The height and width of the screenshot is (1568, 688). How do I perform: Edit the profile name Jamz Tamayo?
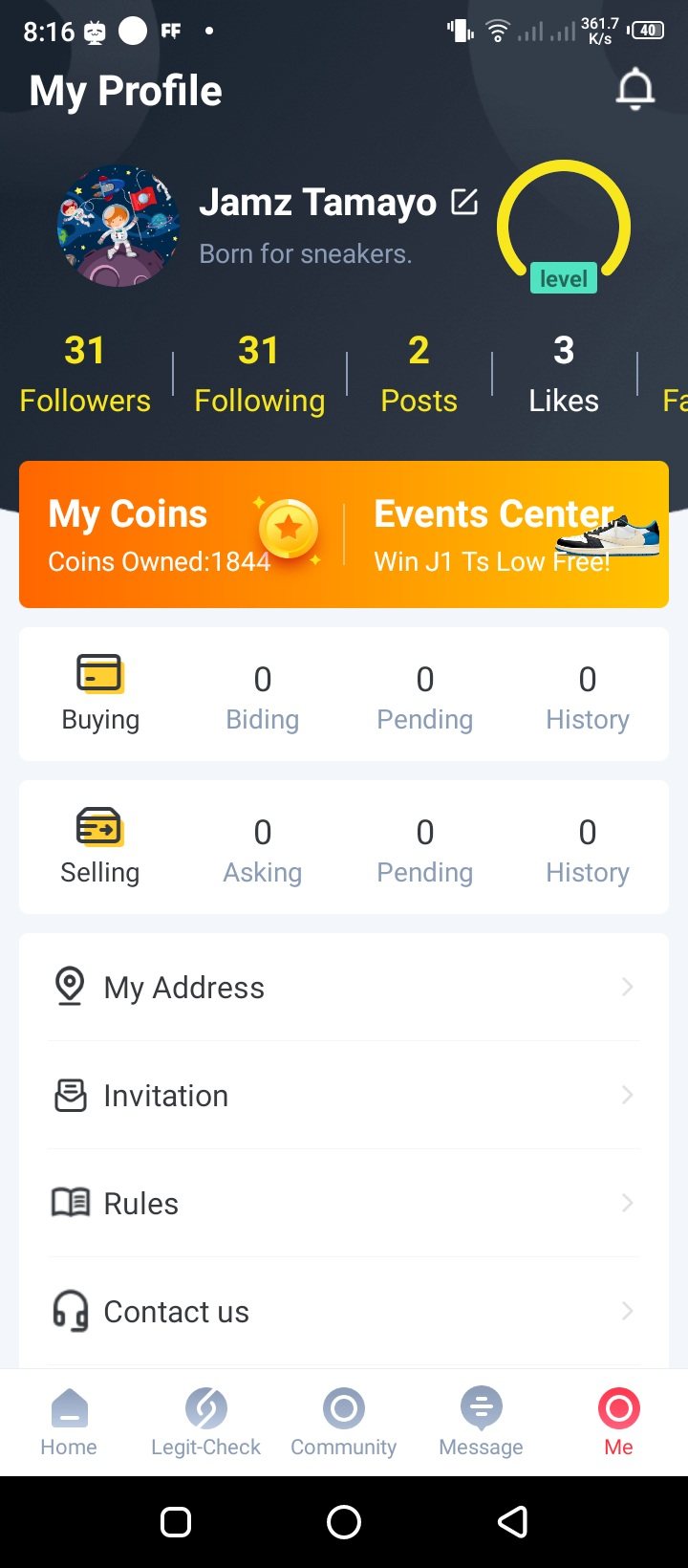[x=464, y=202]
